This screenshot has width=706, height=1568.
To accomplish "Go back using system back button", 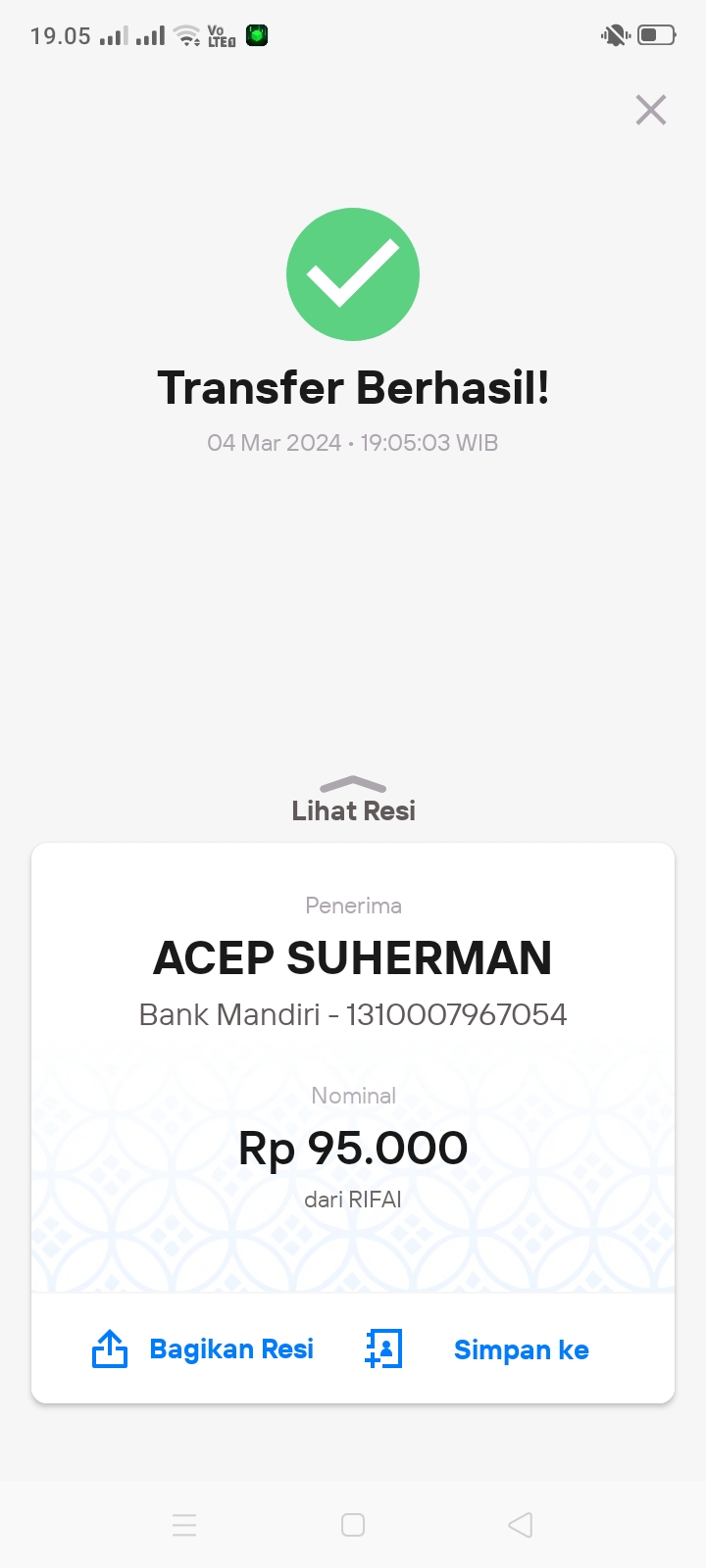I will [521, 1525].
